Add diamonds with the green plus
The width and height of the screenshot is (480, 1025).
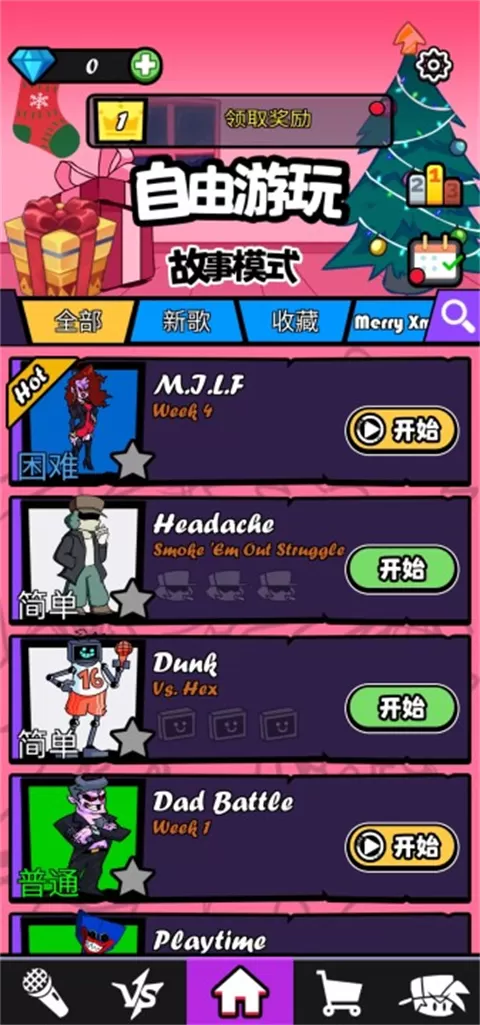point(145,67)
